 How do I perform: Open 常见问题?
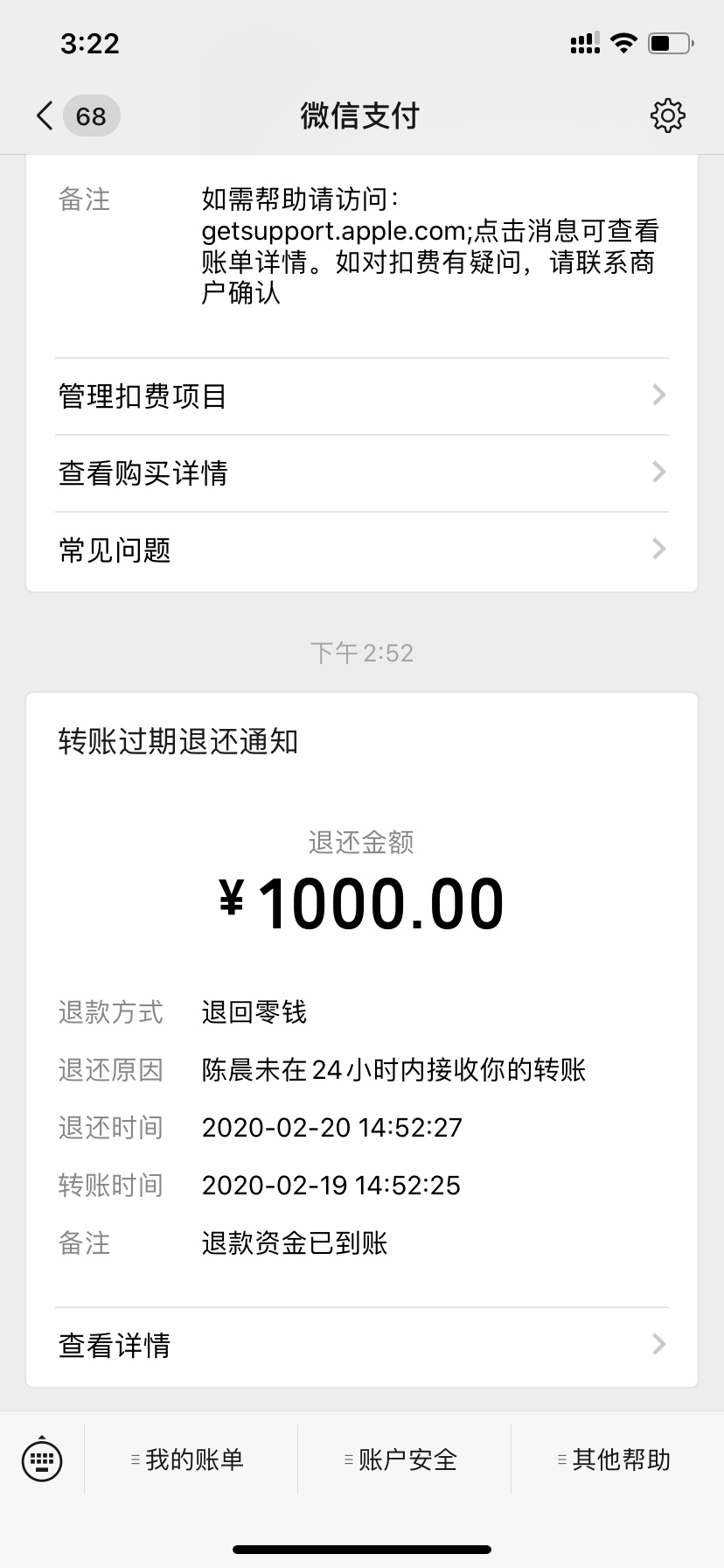pos(362,550)
